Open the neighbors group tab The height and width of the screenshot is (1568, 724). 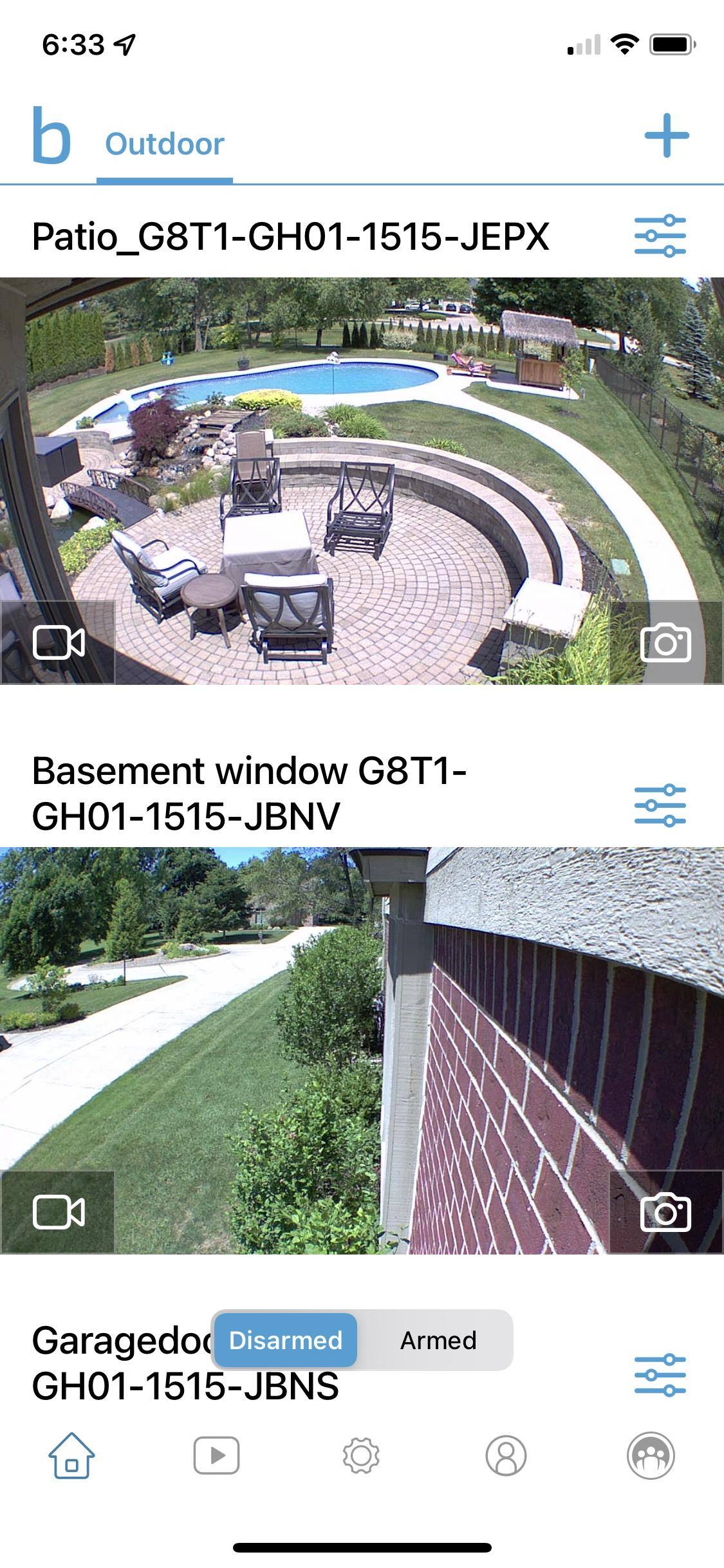651,1455
